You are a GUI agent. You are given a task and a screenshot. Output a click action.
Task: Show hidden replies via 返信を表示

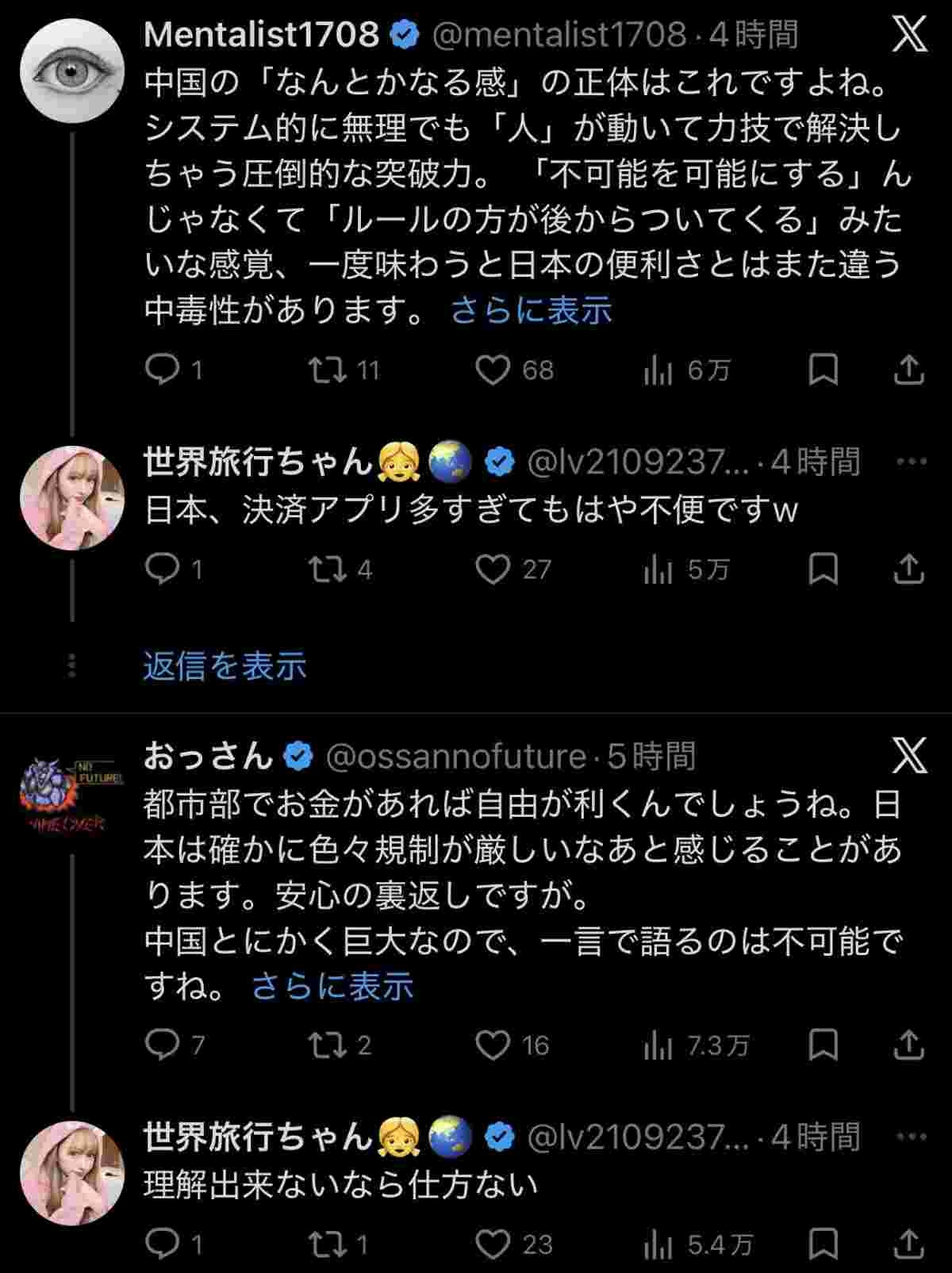tap(225, 666)
